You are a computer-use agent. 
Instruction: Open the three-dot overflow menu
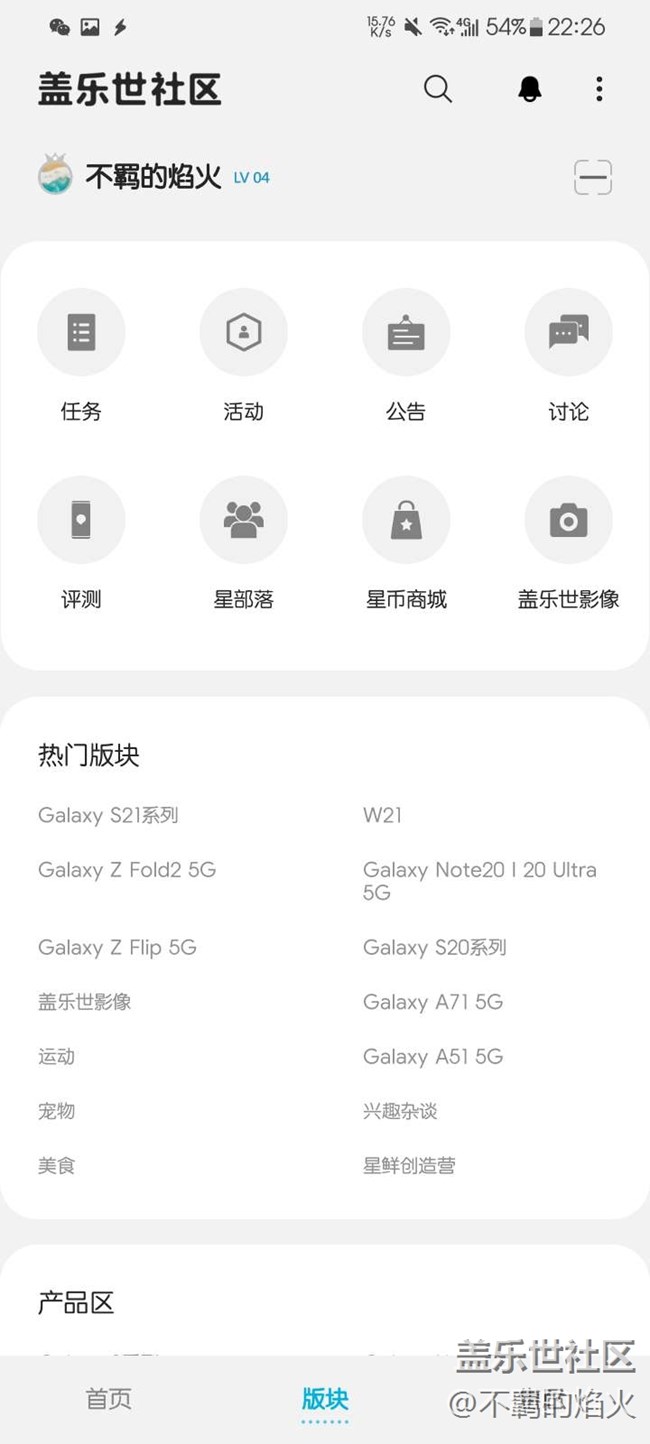pyautogui.click(x=599, y=89)
